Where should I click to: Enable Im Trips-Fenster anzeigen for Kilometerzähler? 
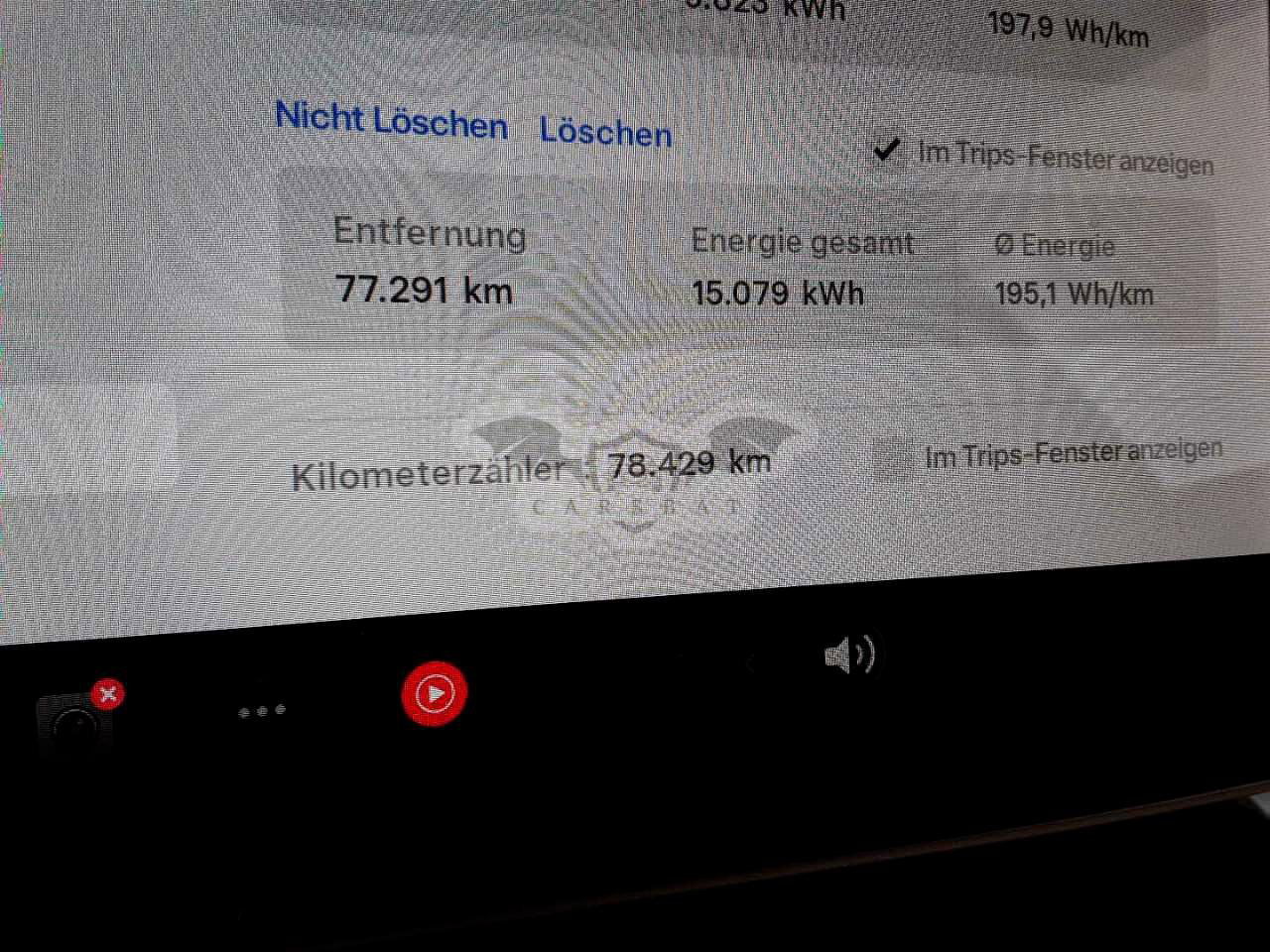pos(895,460)
